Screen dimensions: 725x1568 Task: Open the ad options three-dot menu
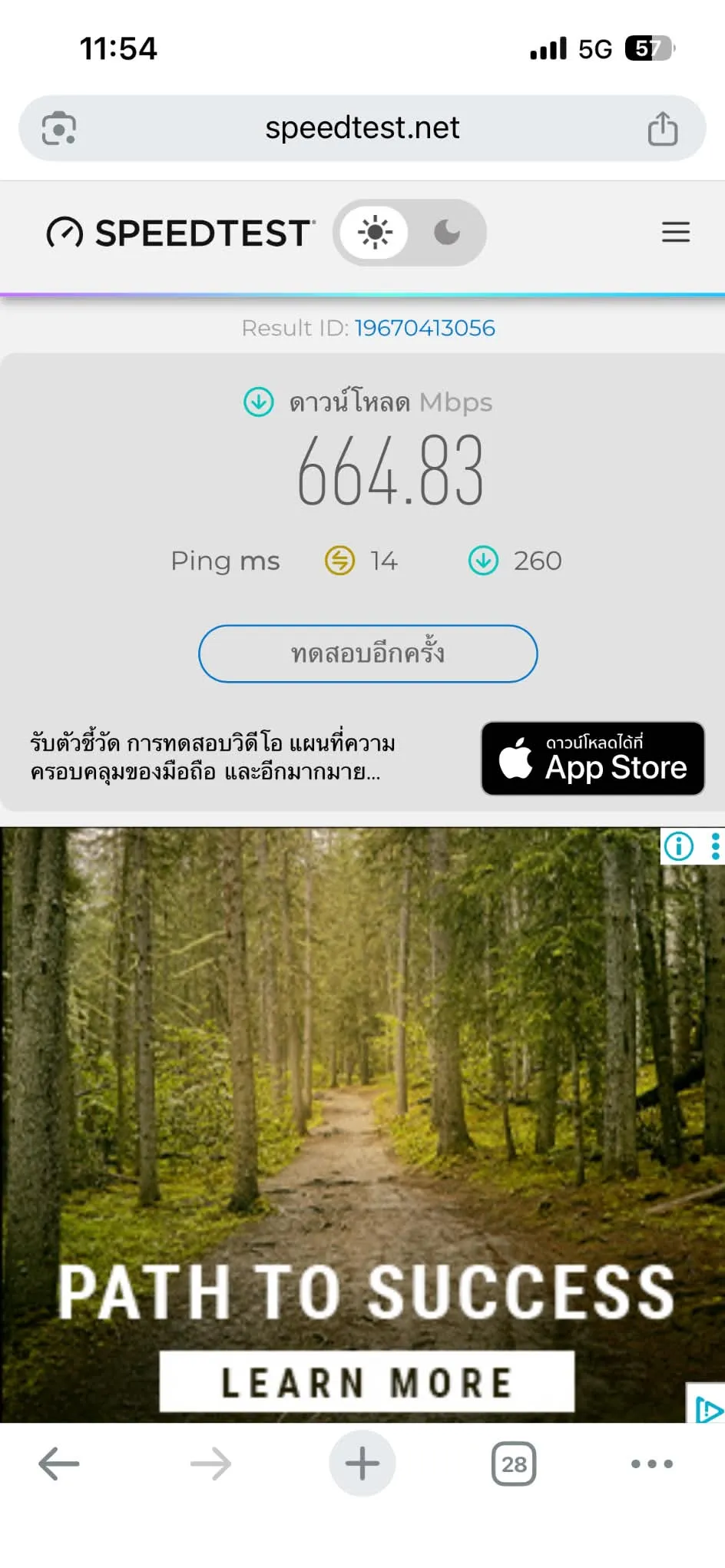pos(715,846)
